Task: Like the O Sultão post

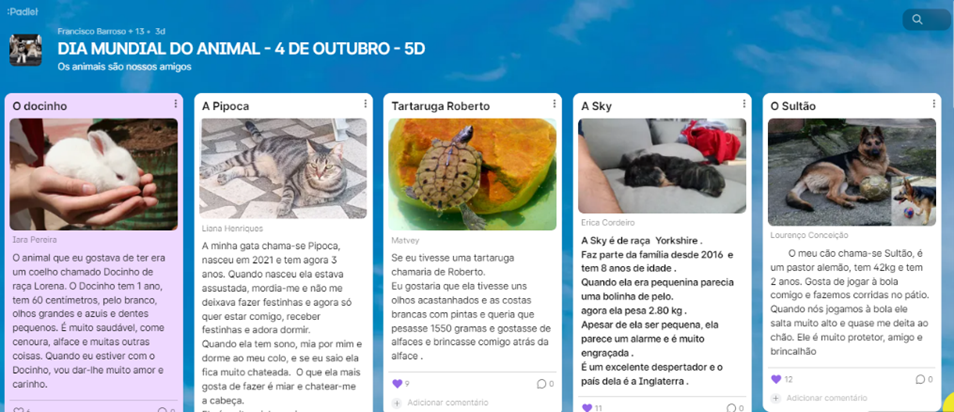Action: [x=777, y=379]
